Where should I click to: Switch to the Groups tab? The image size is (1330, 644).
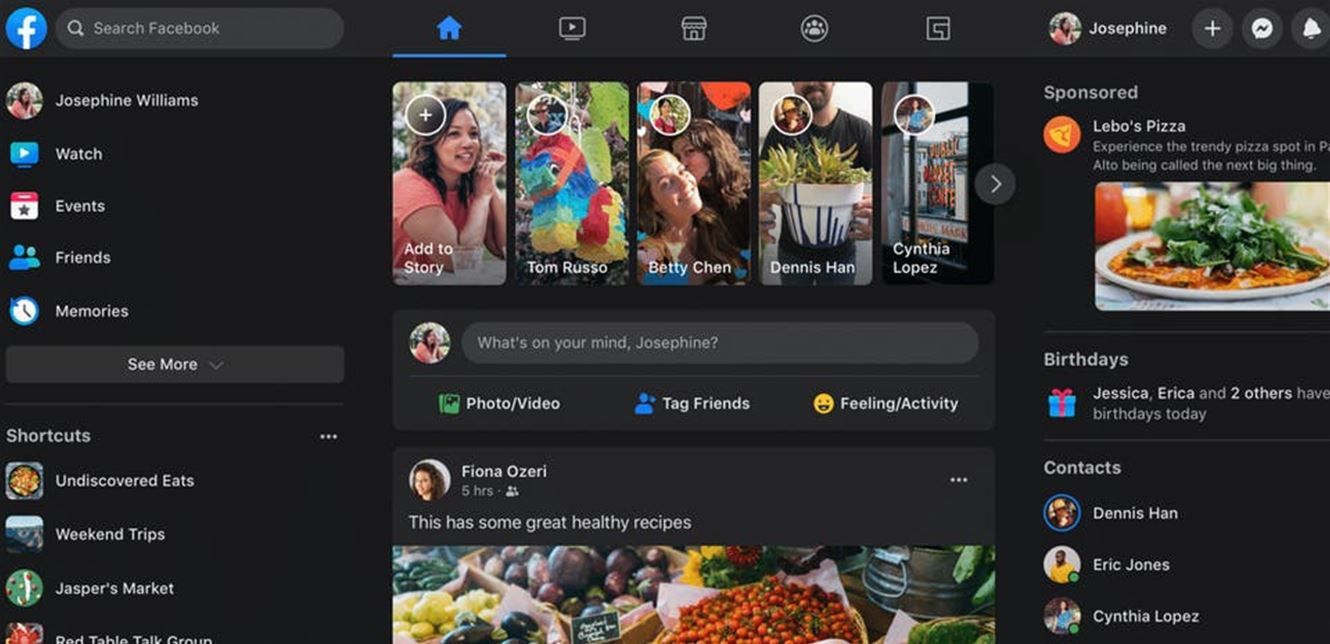point(815,28)
